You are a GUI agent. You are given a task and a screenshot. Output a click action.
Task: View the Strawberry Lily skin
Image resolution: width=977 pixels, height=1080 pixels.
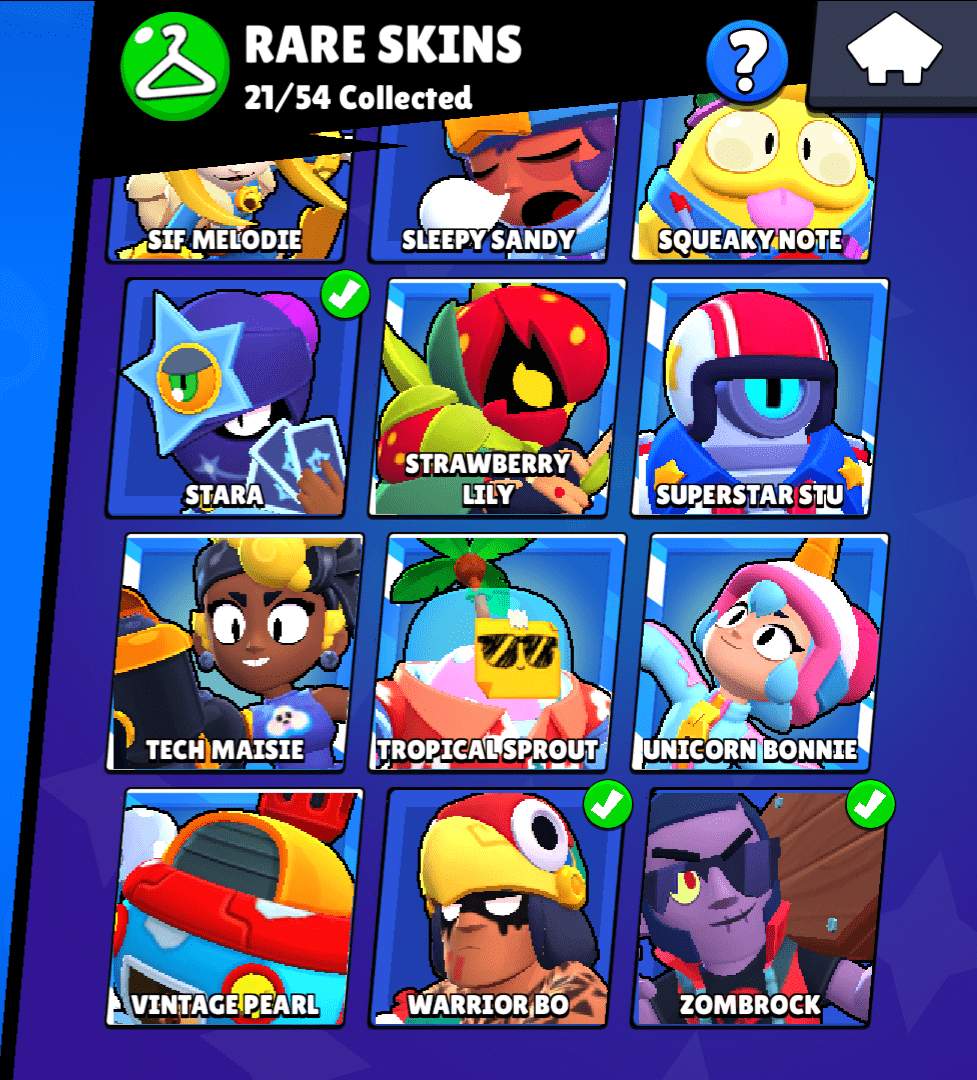coord(497,398)
